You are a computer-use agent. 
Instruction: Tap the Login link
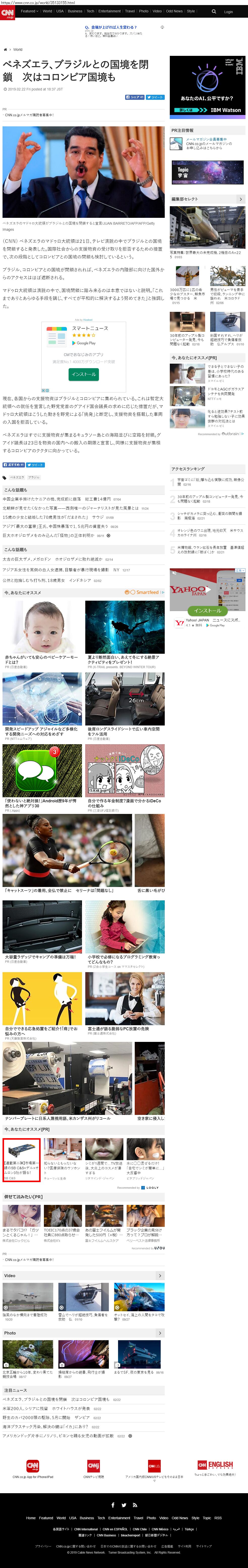(229, 12)
